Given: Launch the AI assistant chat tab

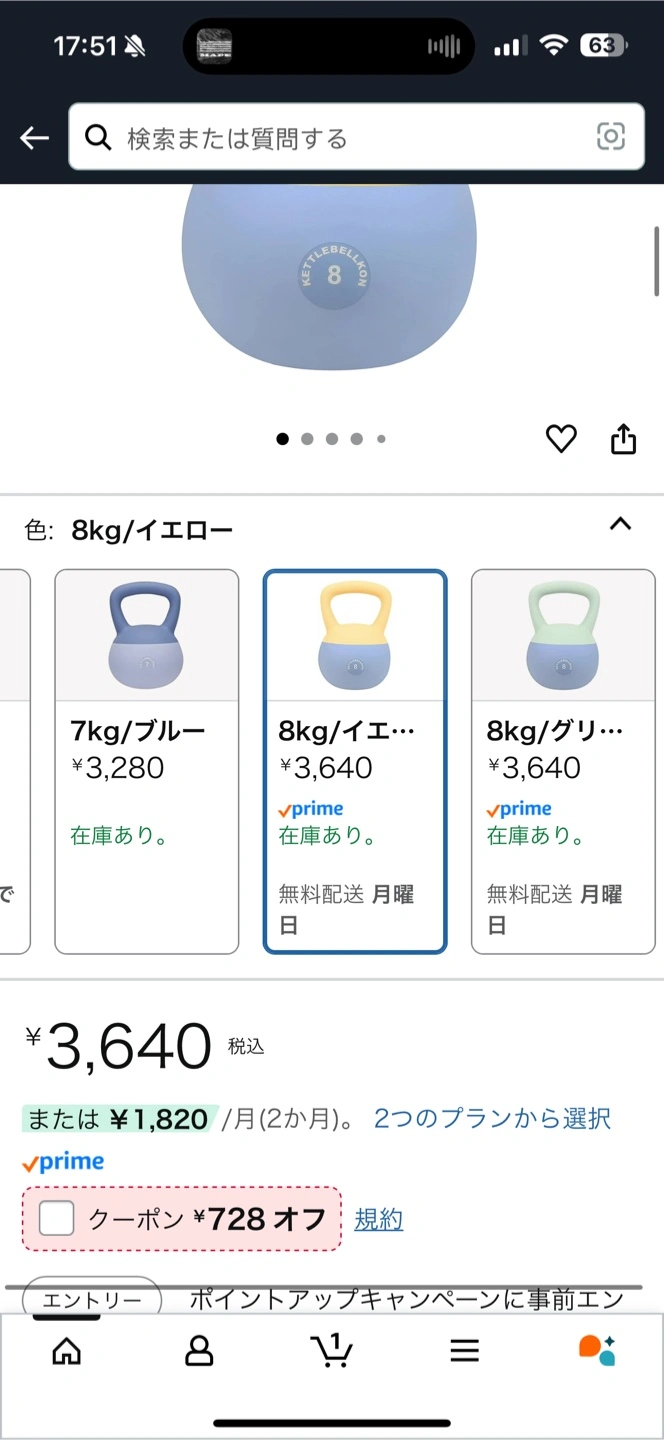Looking at the screenshot, I should (597, 1351).
